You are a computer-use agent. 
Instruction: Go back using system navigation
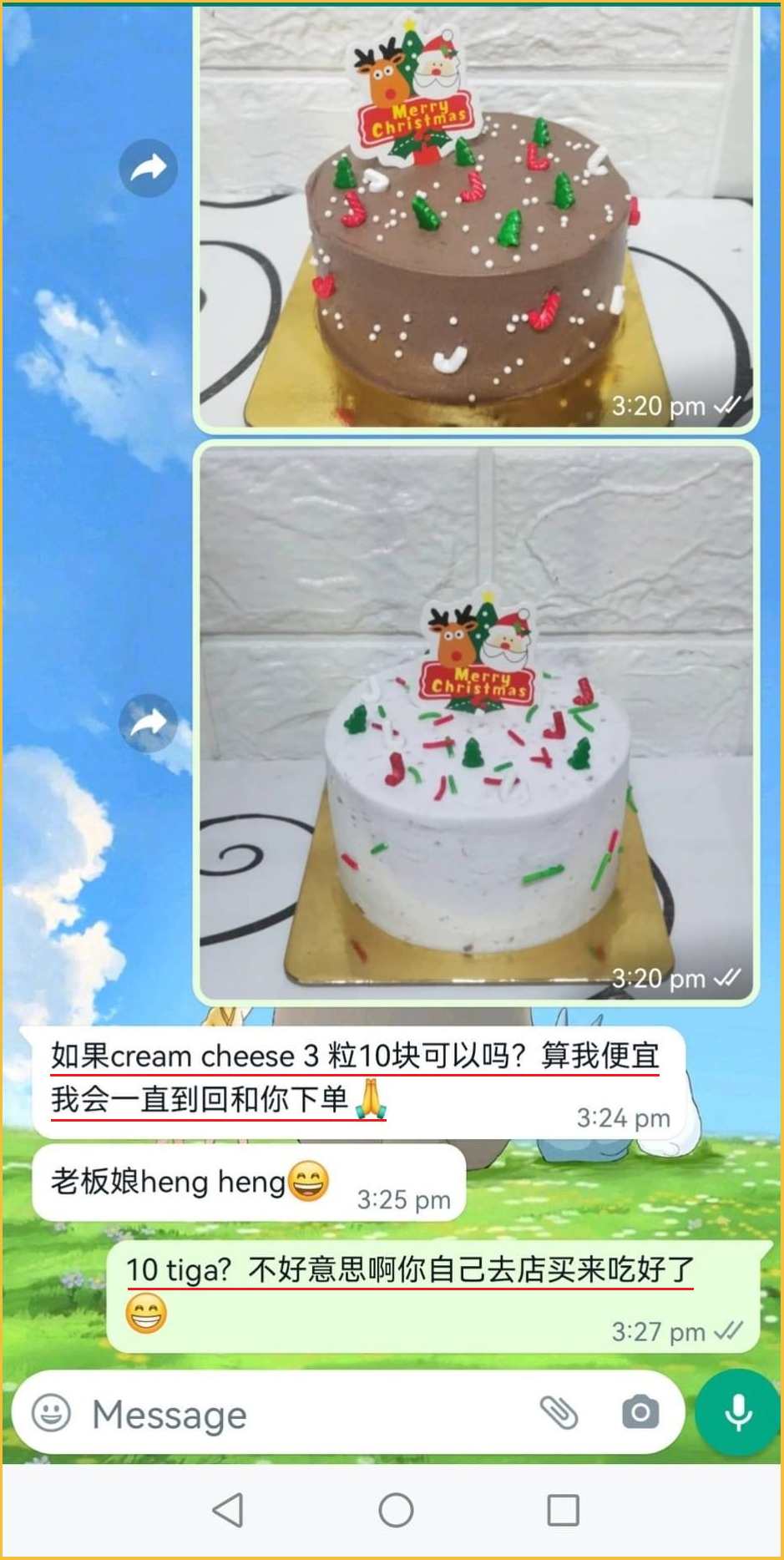(228, 1510)
